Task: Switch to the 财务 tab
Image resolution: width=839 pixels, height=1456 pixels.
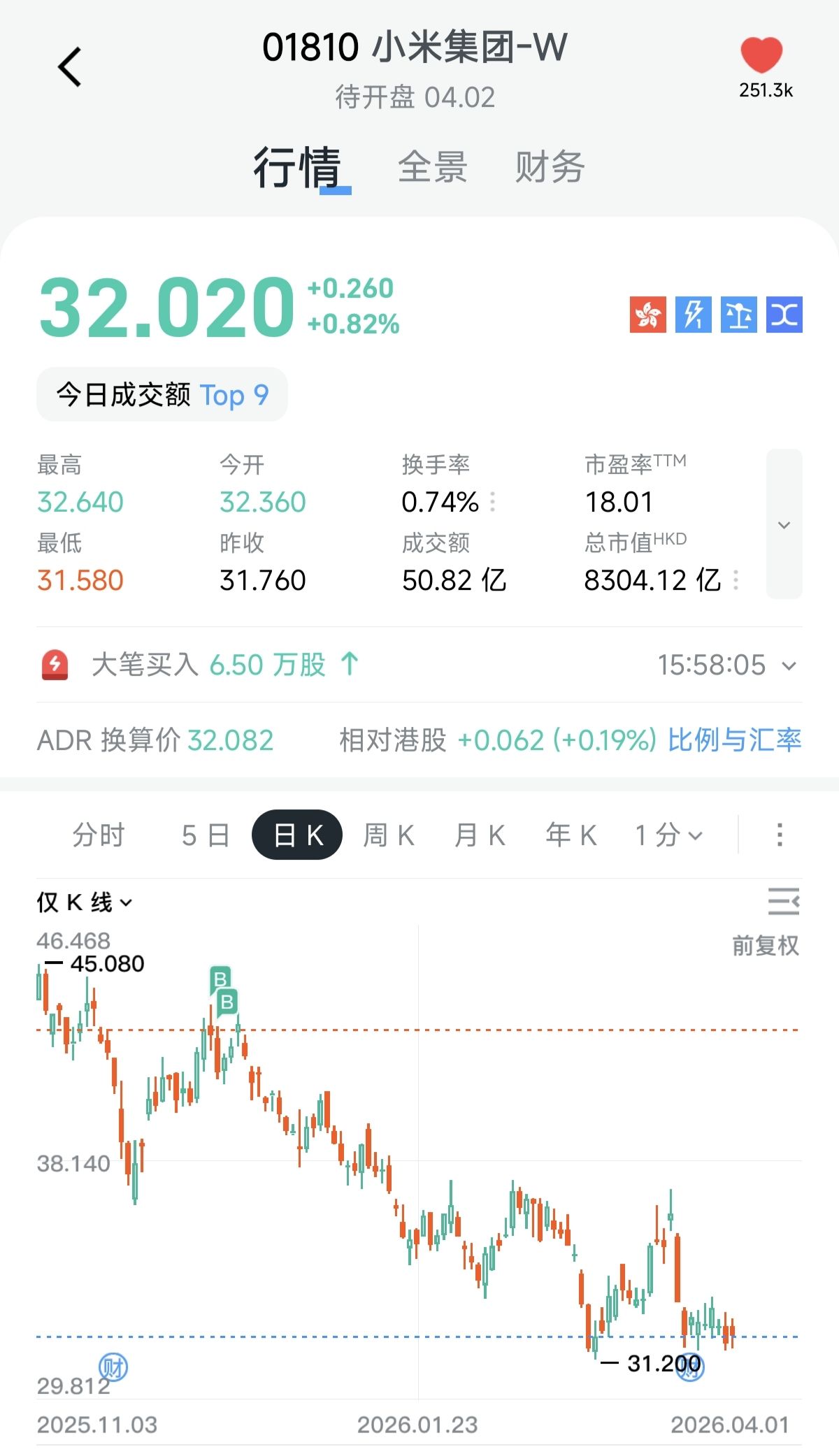Action: 550,168
